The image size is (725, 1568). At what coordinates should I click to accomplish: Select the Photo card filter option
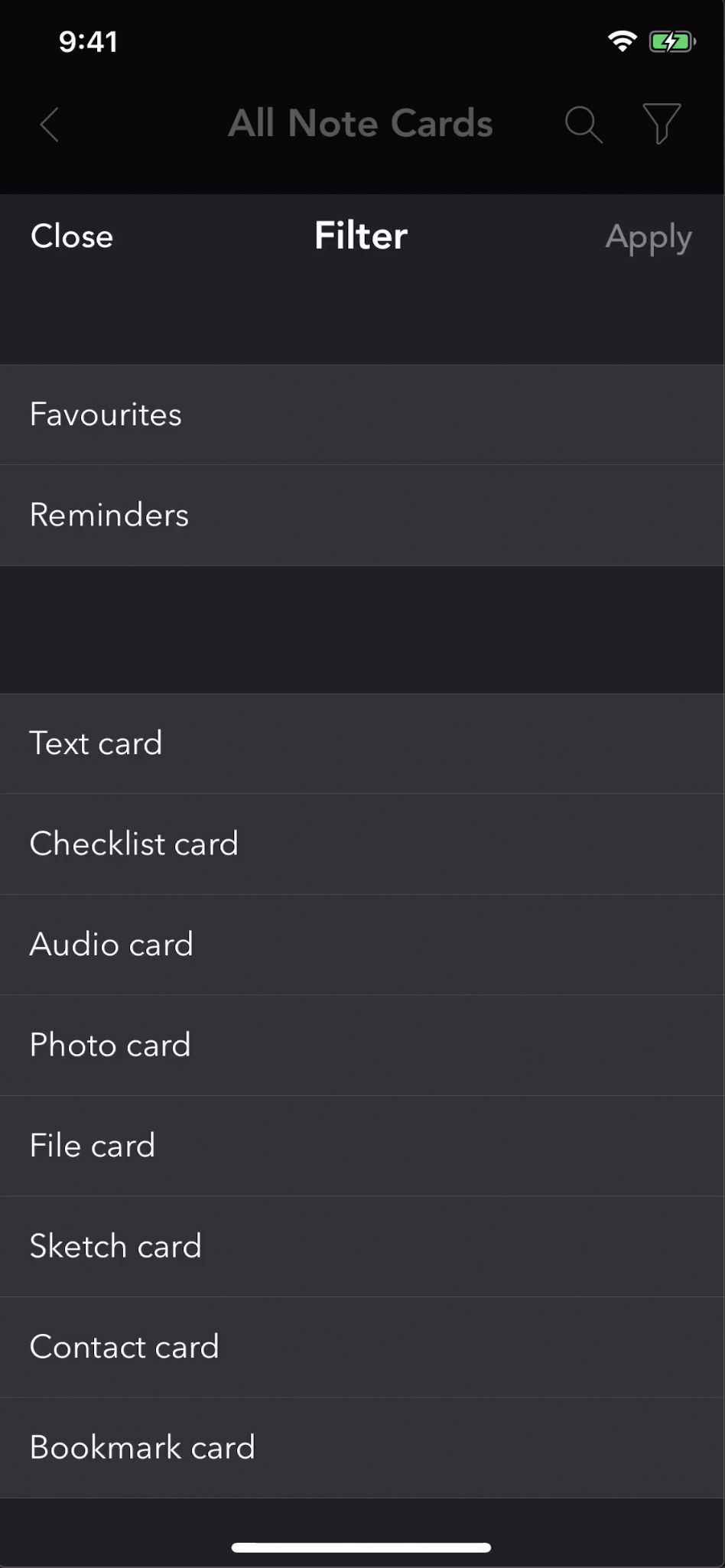(x=109, y=1045)
